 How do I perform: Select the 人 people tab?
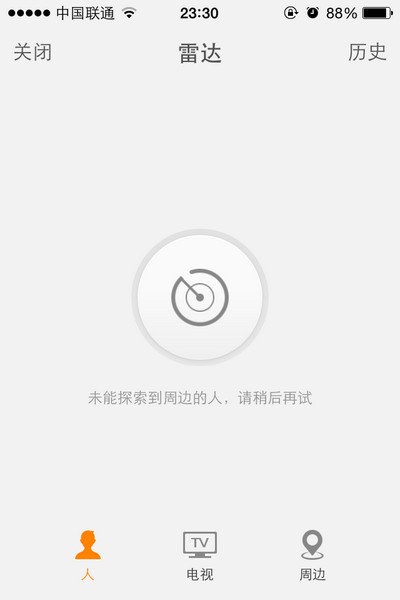tap(88, 556)
